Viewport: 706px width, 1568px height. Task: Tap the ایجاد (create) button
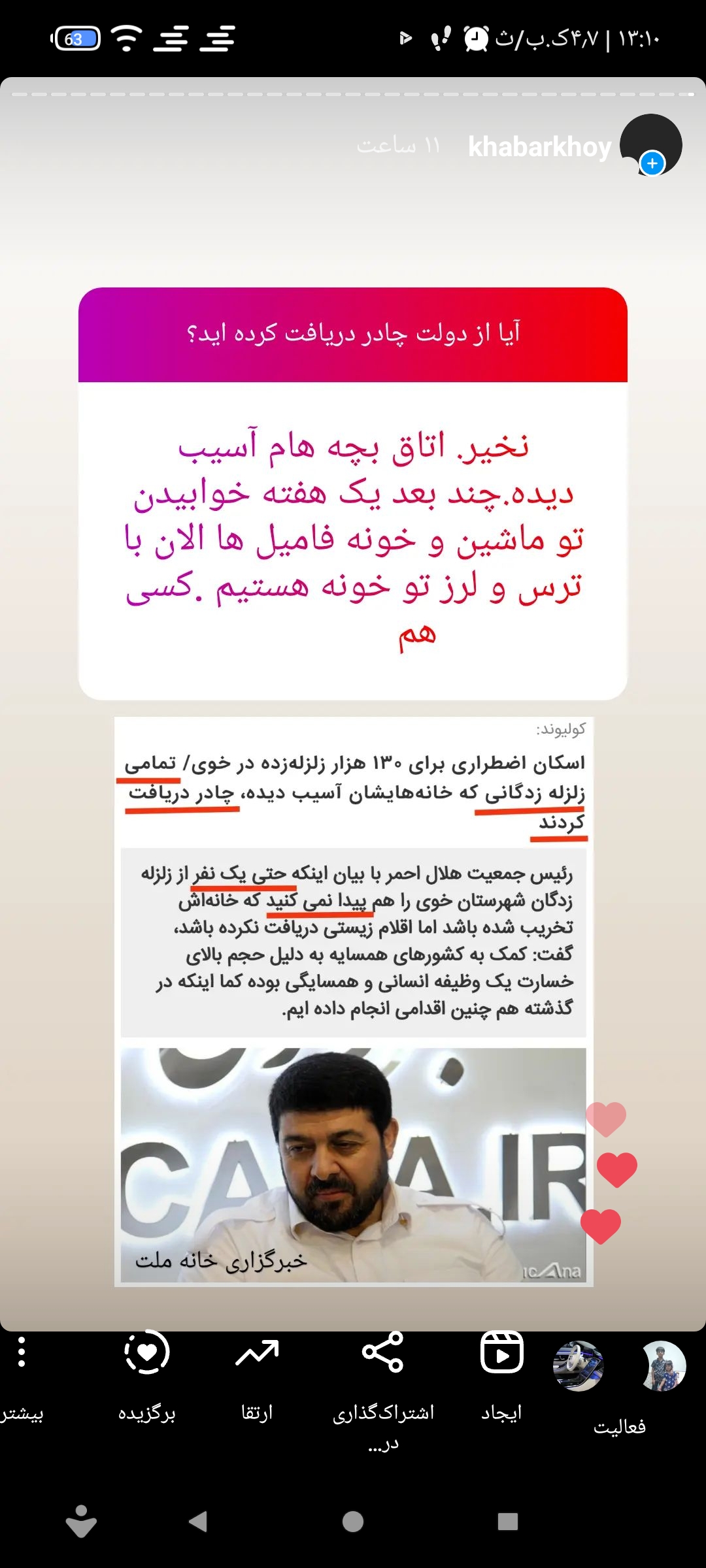(501, 1372)
